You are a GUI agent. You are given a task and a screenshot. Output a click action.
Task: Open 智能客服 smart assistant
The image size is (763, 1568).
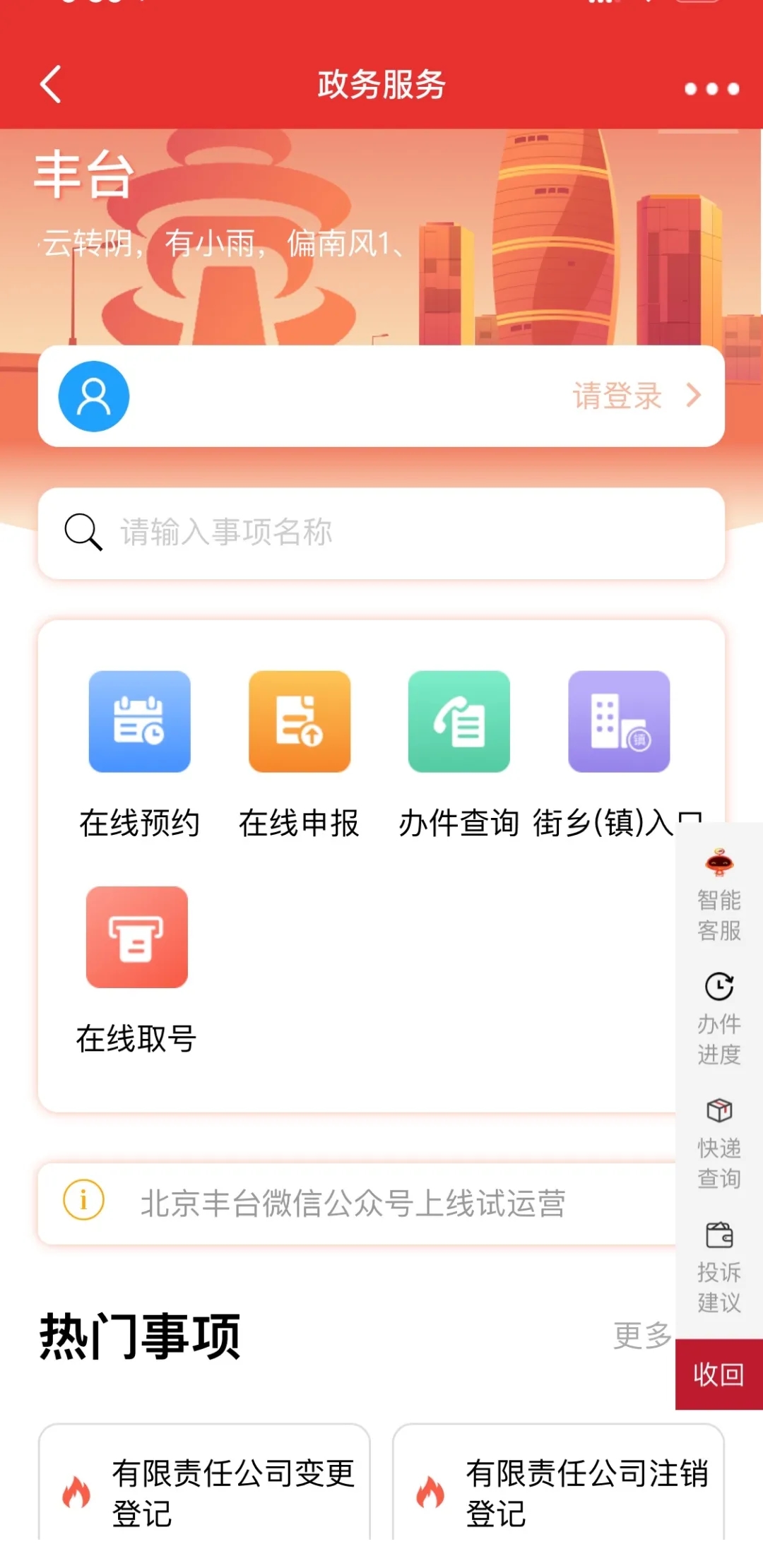718,896
